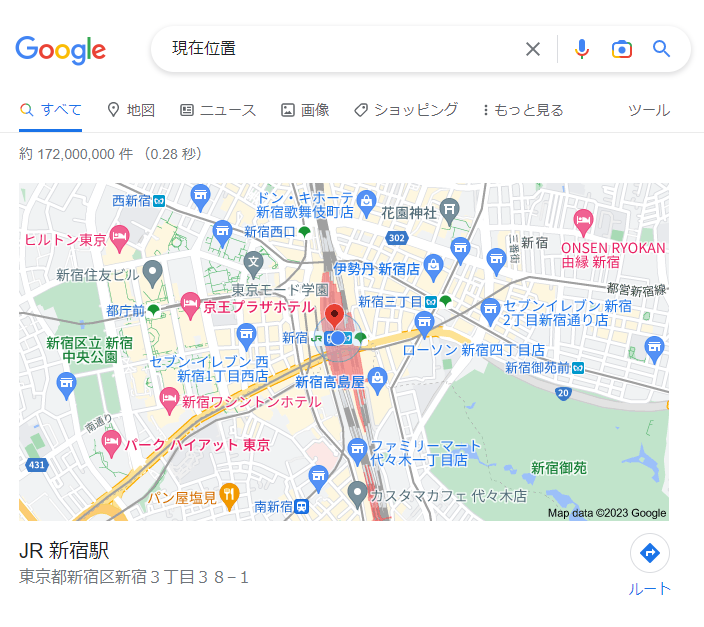Viewport: 704px width, 627px height.
Task: Switch to the 画像 tab
Action: [305, 110]
